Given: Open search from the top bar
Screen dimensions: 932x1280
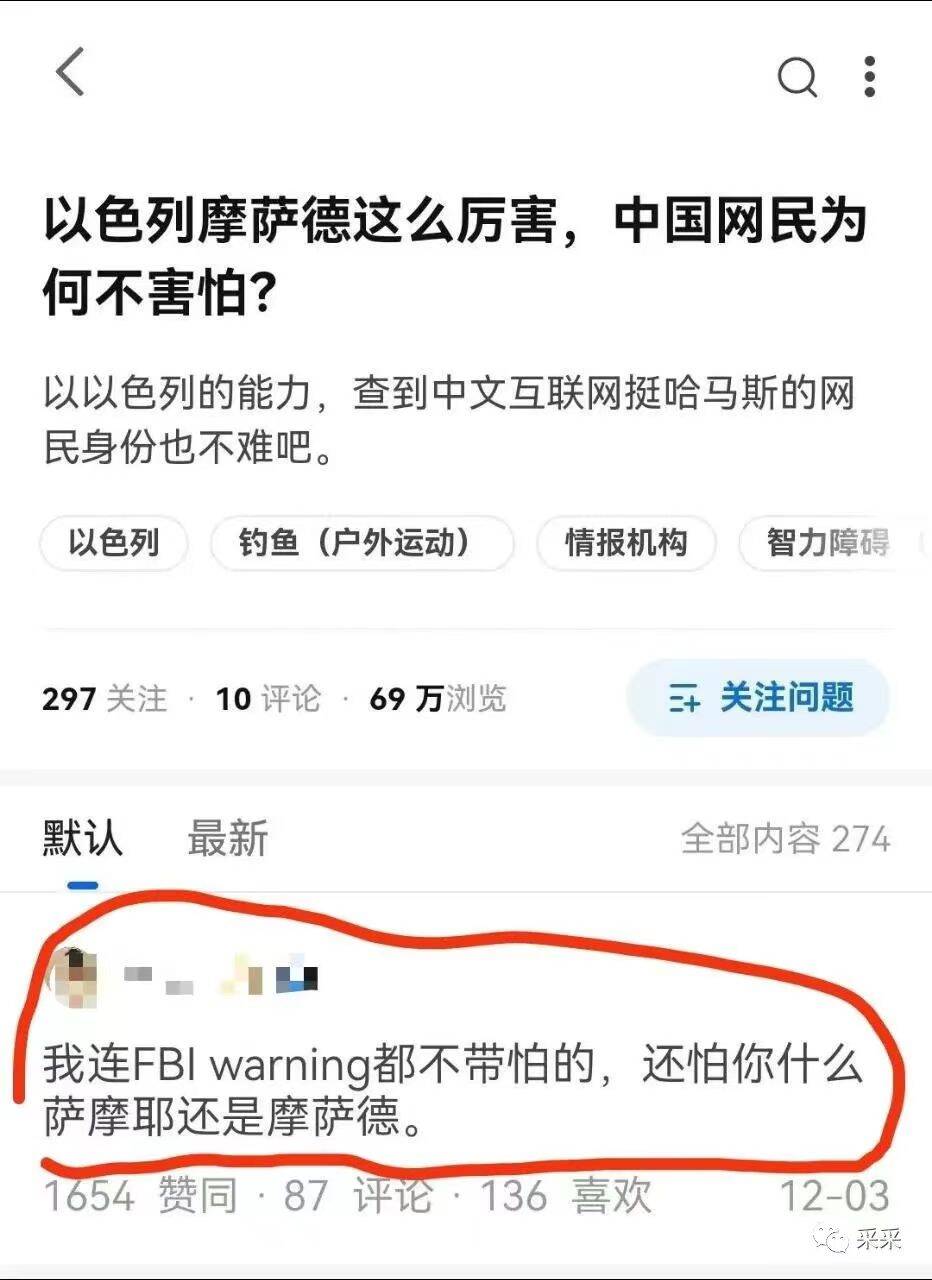Looking at the screenshot, I should click(x=797, y=75).
